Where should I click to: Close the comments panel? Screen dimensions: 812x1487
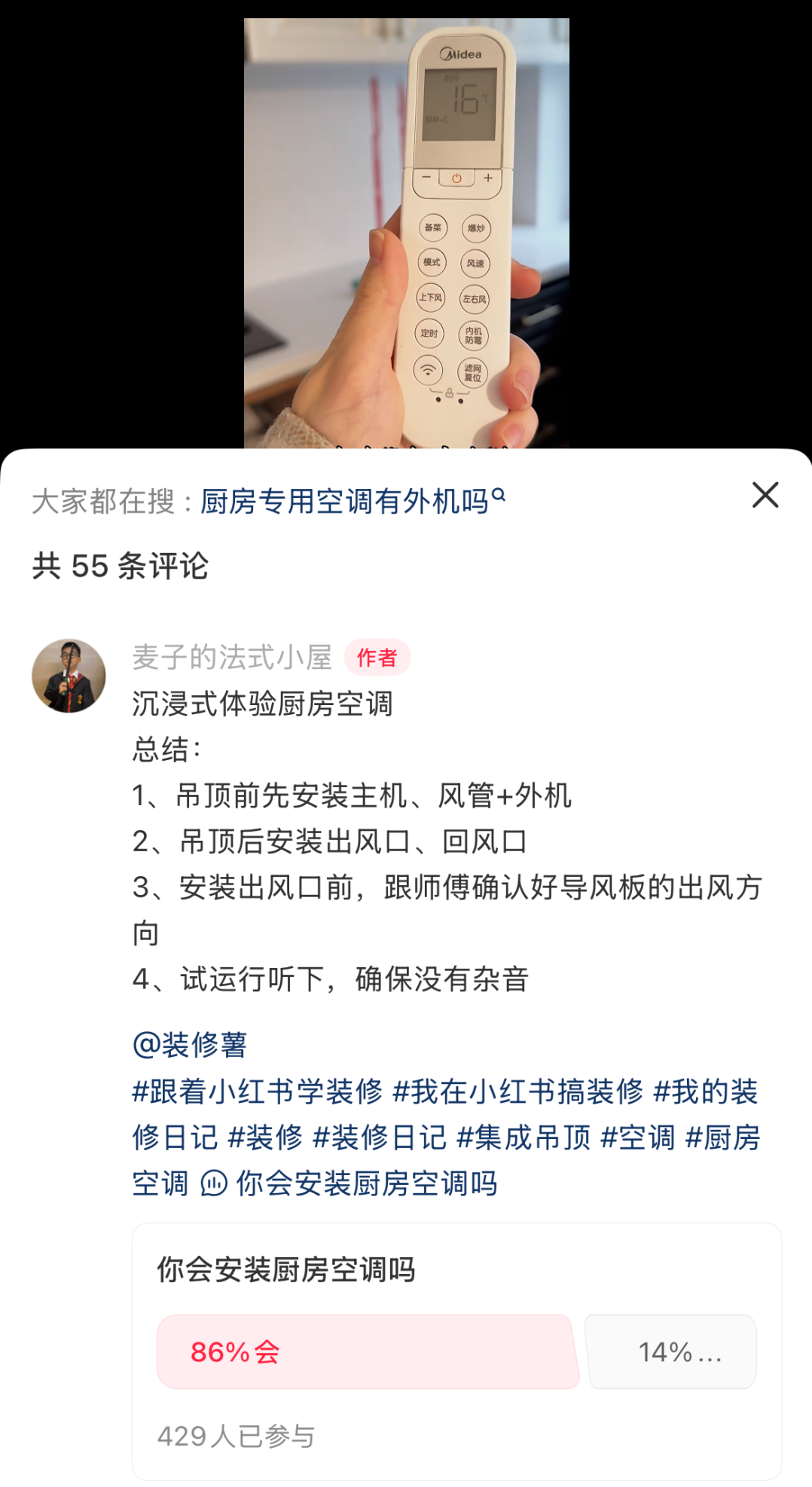[765, 495]
